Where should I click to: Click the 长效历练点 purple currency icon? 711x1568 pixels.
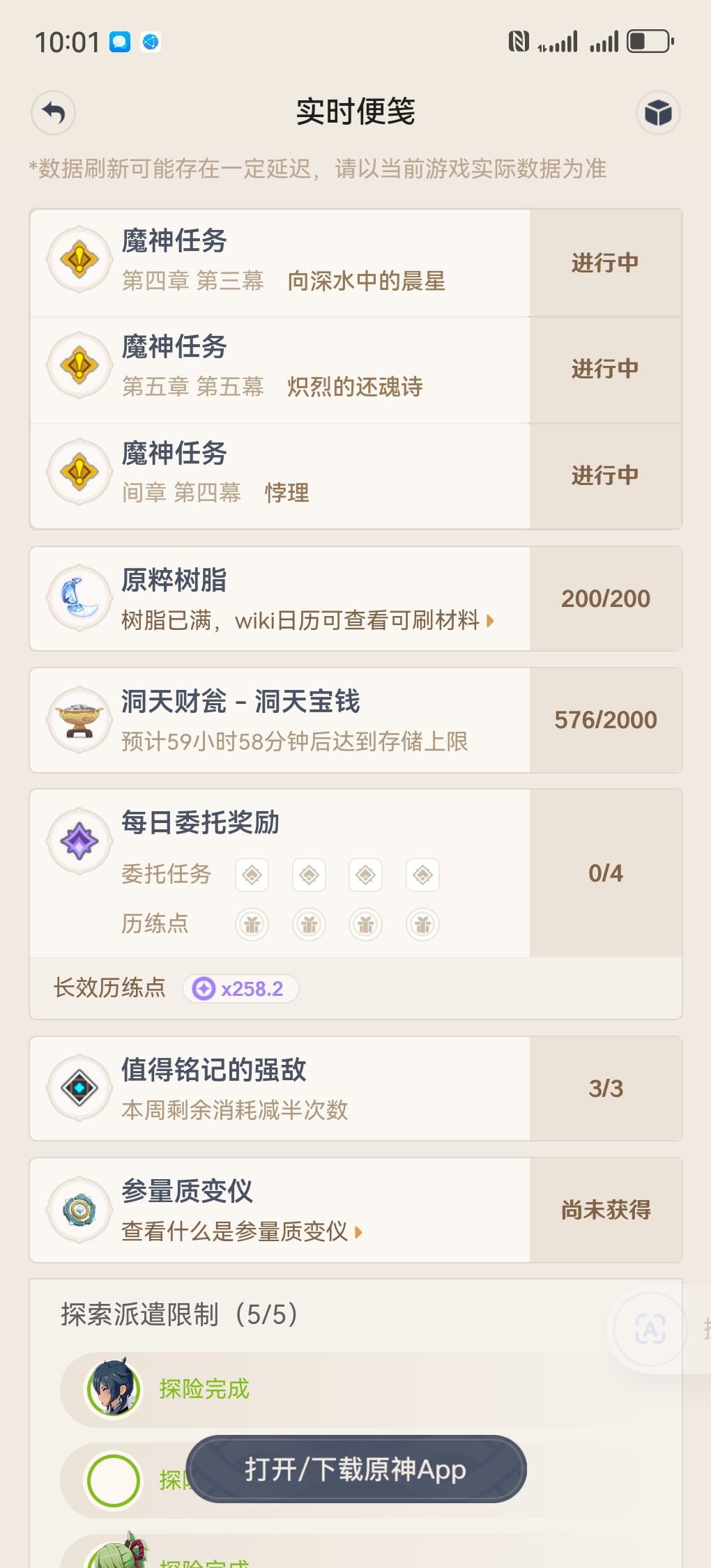(204, 989)
